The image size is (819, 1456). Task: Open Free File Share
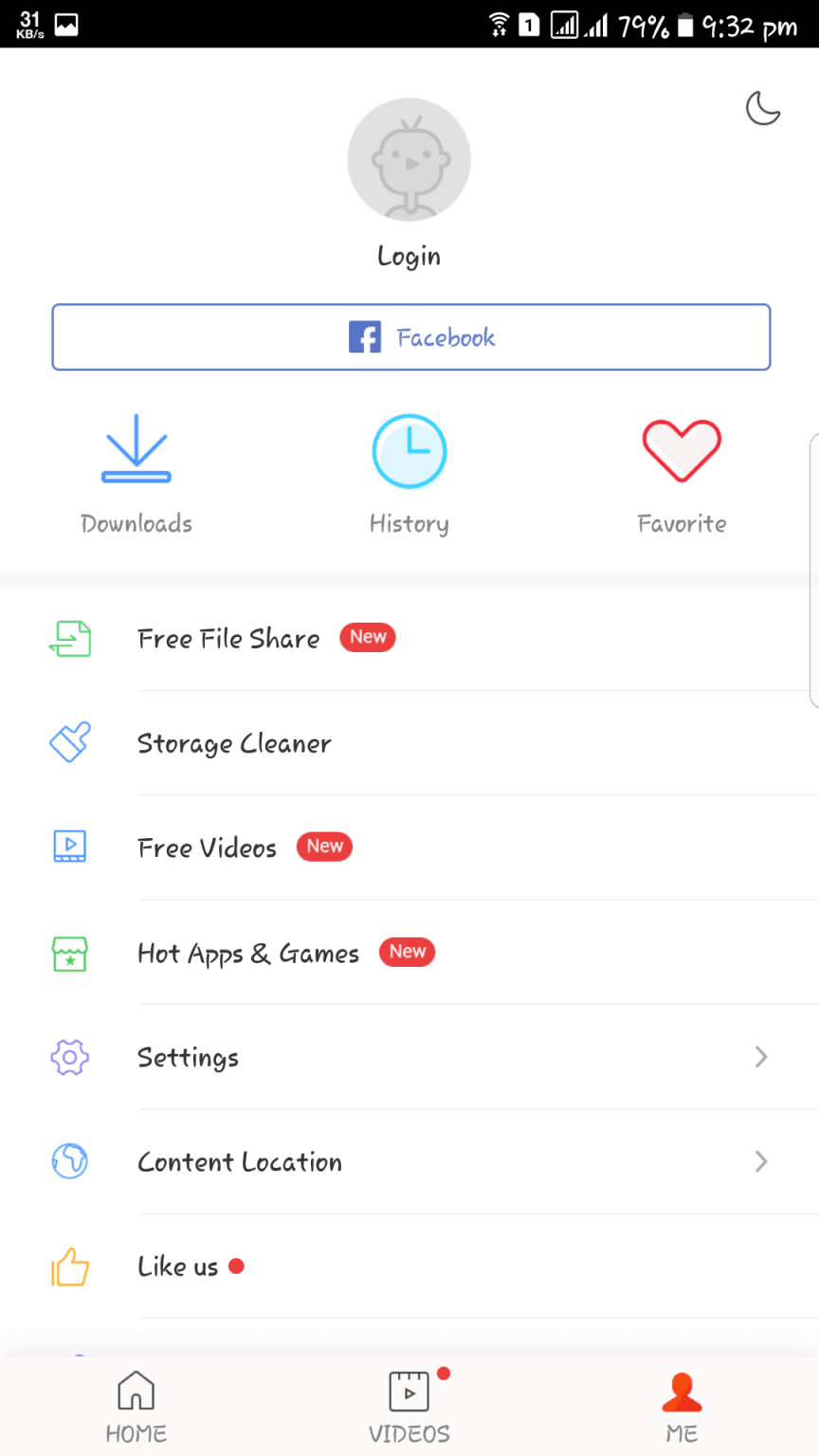pos(409,639)
